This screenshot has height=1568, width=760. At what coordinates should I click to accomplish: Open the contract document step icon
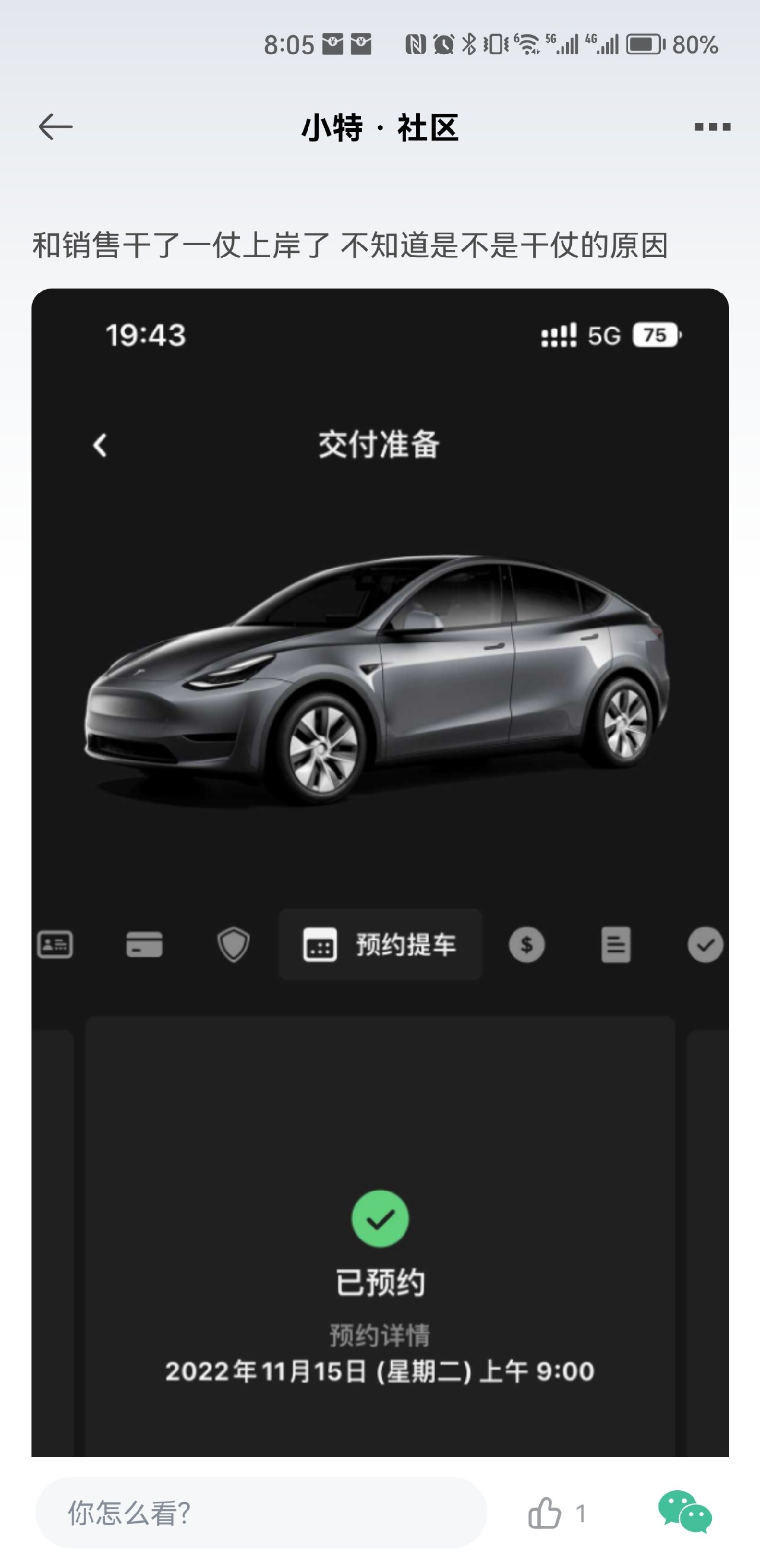[x=616, y=945]
